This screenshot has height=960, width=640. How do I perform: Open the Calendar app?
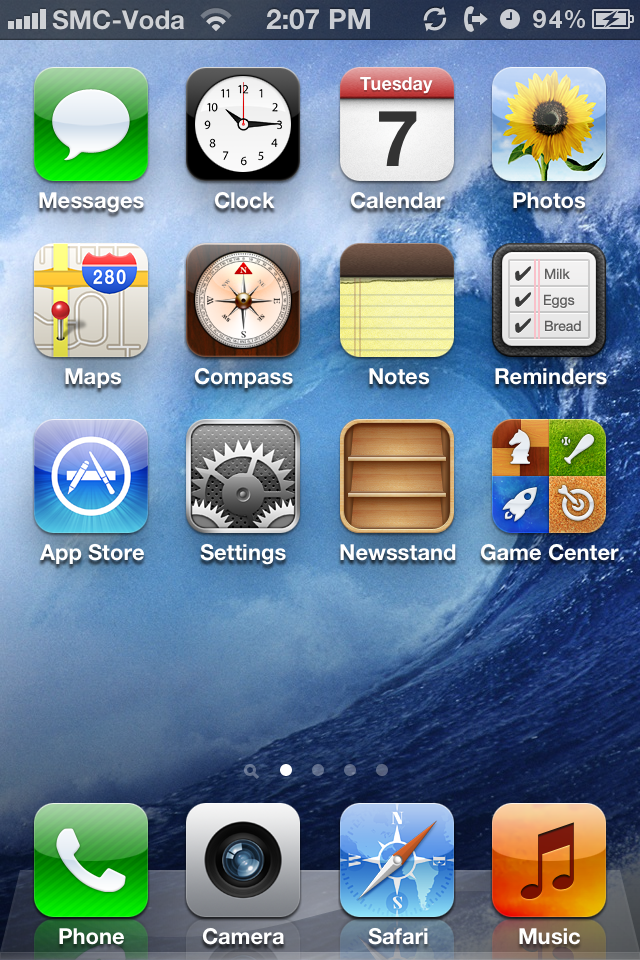click(397, 125)
